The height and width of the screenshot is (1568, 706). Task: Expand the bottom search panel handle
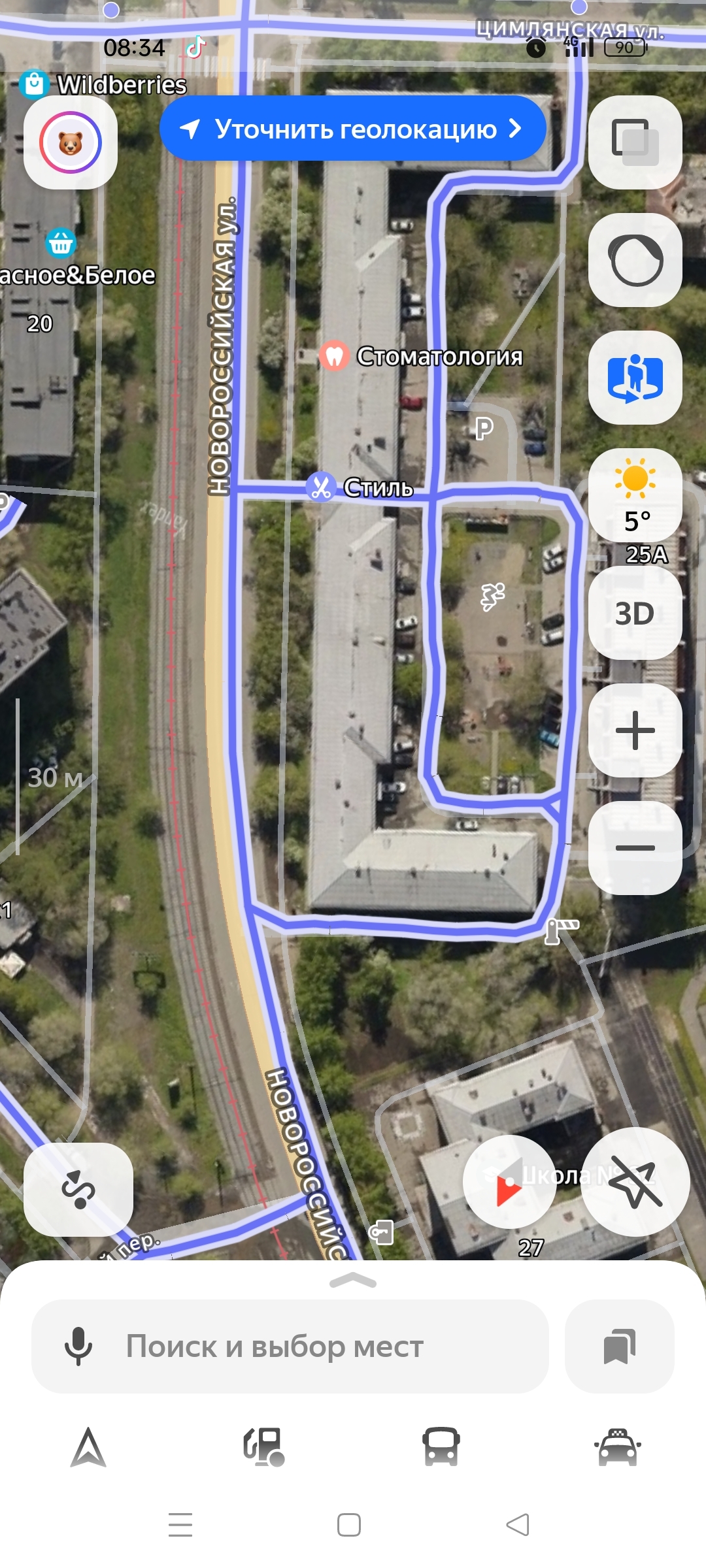[353, 1281]
